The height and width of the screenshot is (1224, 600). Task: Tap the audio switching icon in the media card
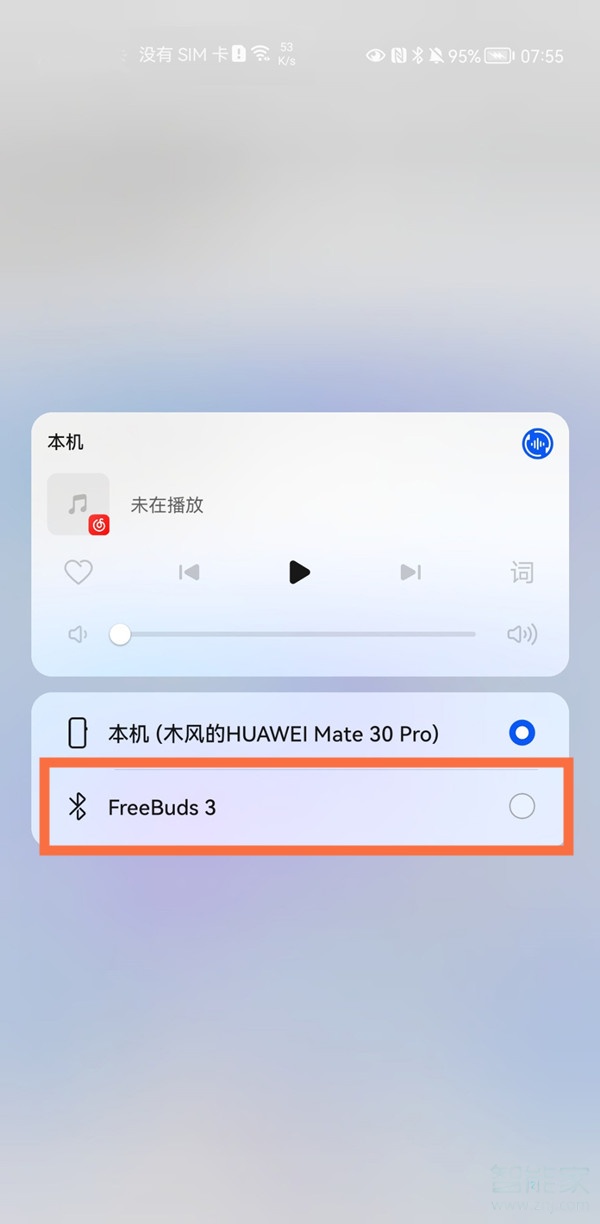[538, 444]
